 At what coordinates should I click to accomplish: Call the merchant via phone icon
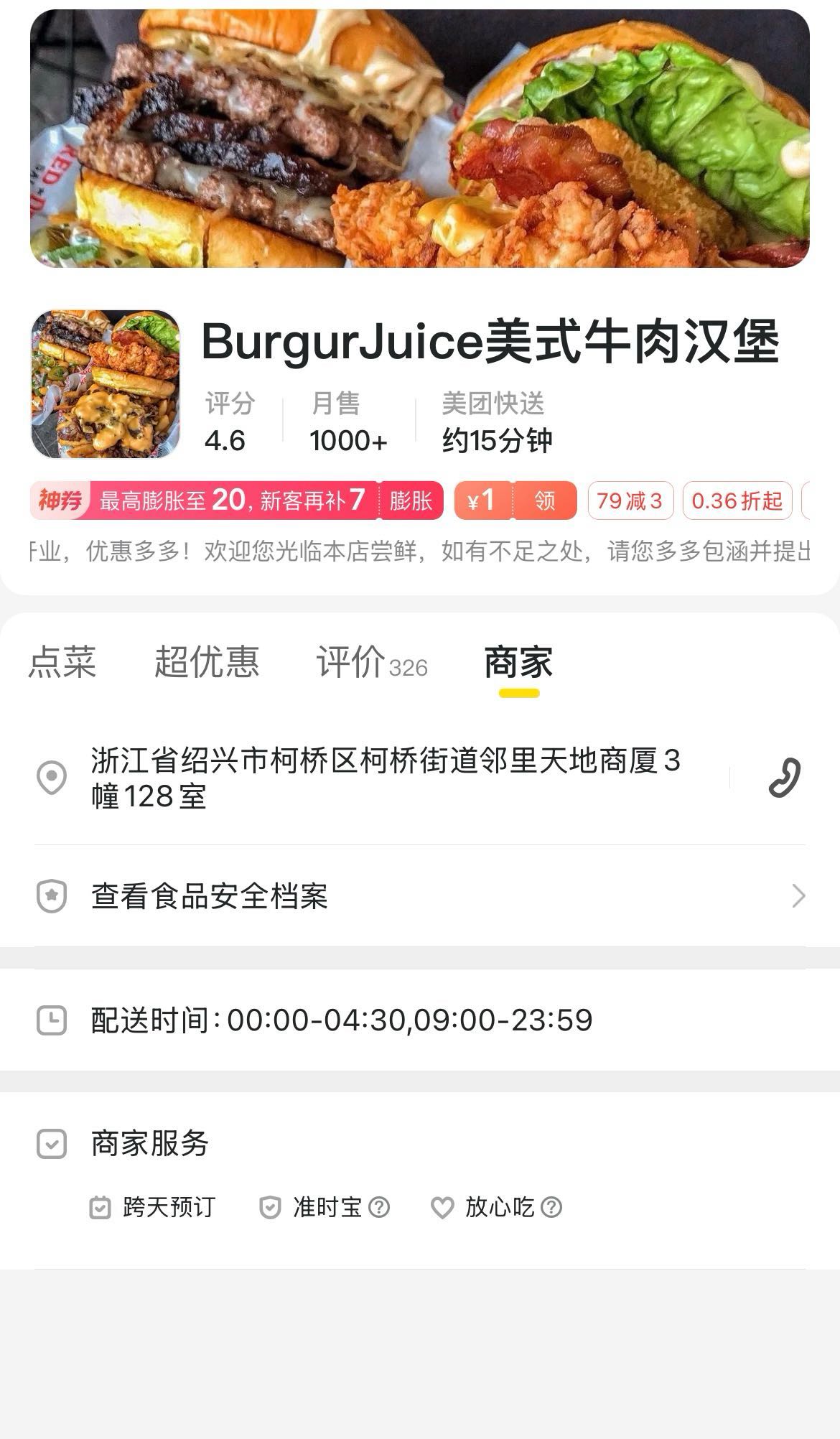click(784, 778)
